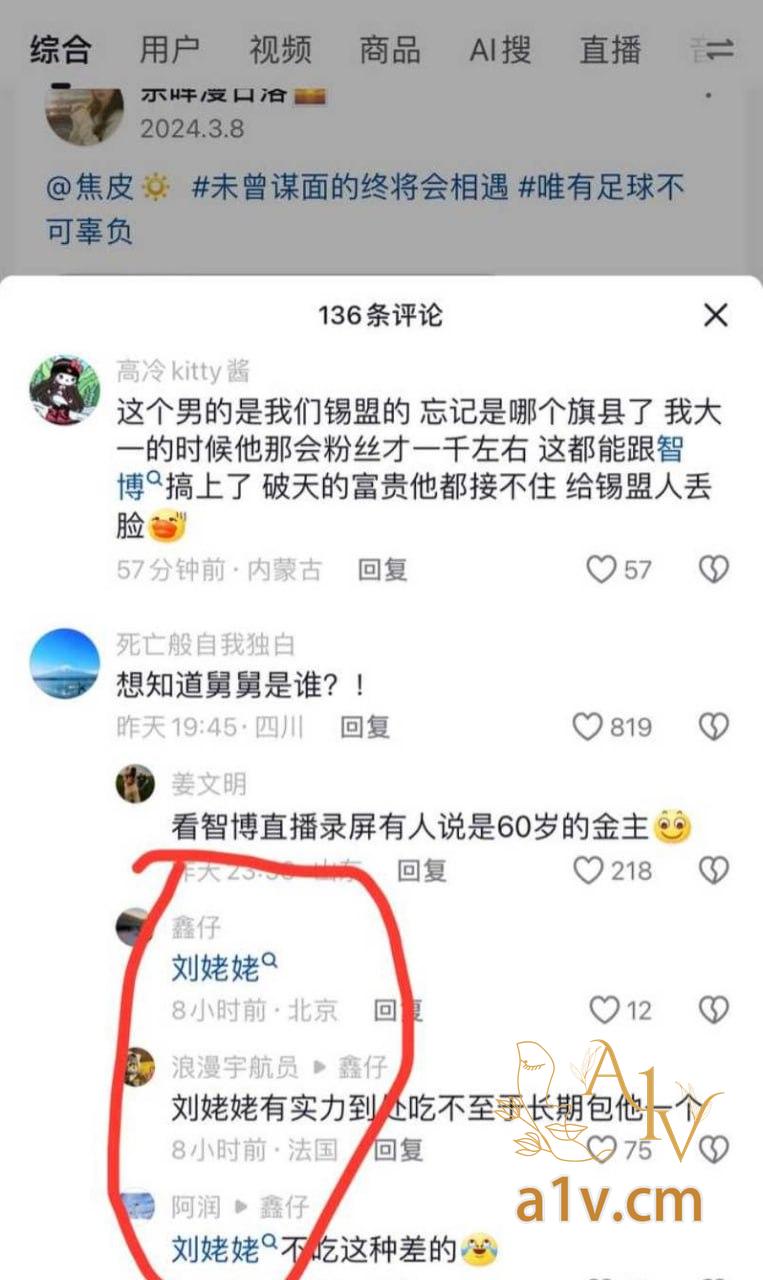
Task: Like 姜文明's reply about 60岁的金主
Action: (x=589, y=871)
